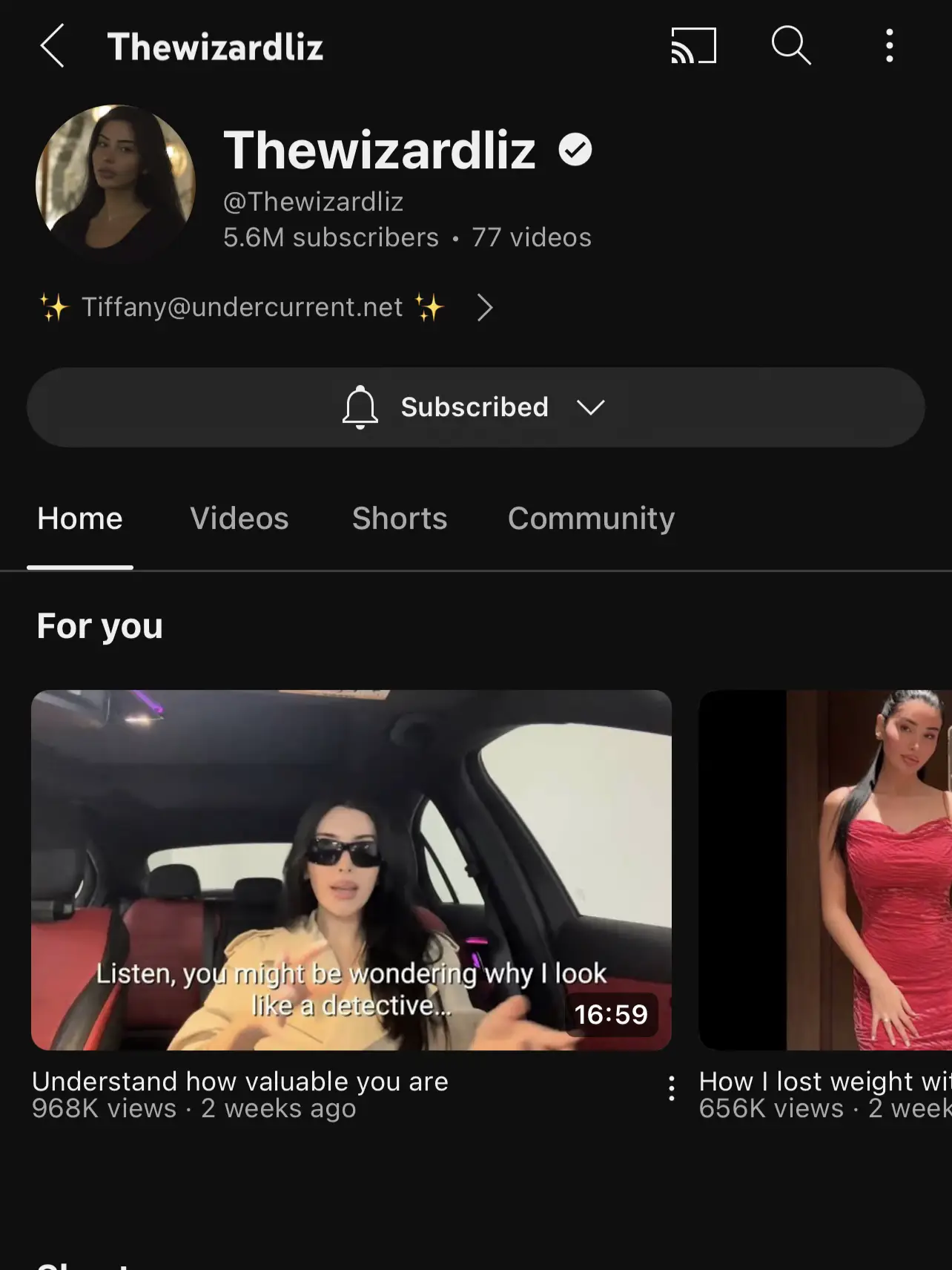Open the top bar overflow menu
The image size is (952, 1270).
pyautogui.click(x=889, y=46)
